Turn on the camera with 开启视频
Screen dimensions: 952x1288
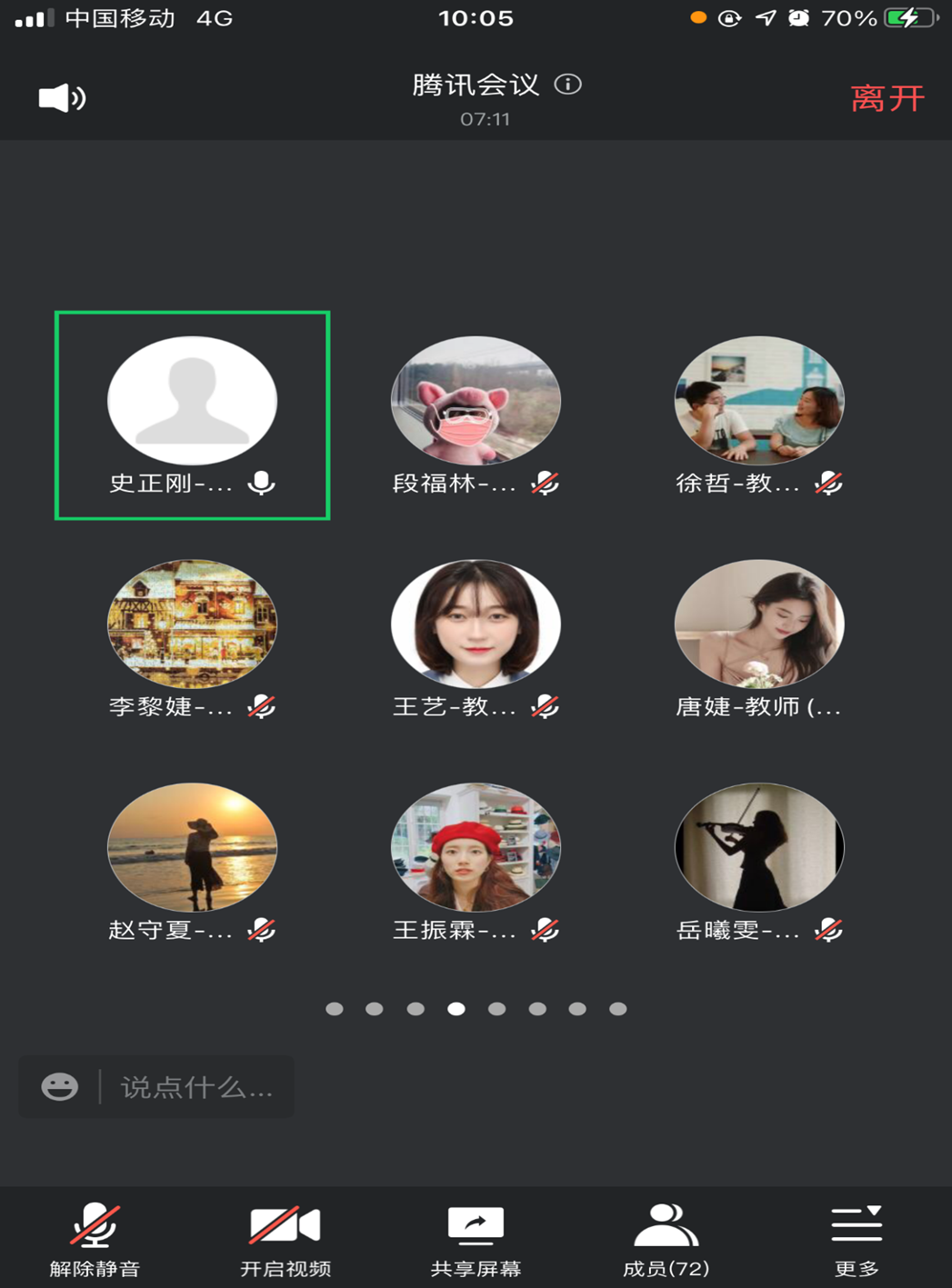coord(286,1238)
